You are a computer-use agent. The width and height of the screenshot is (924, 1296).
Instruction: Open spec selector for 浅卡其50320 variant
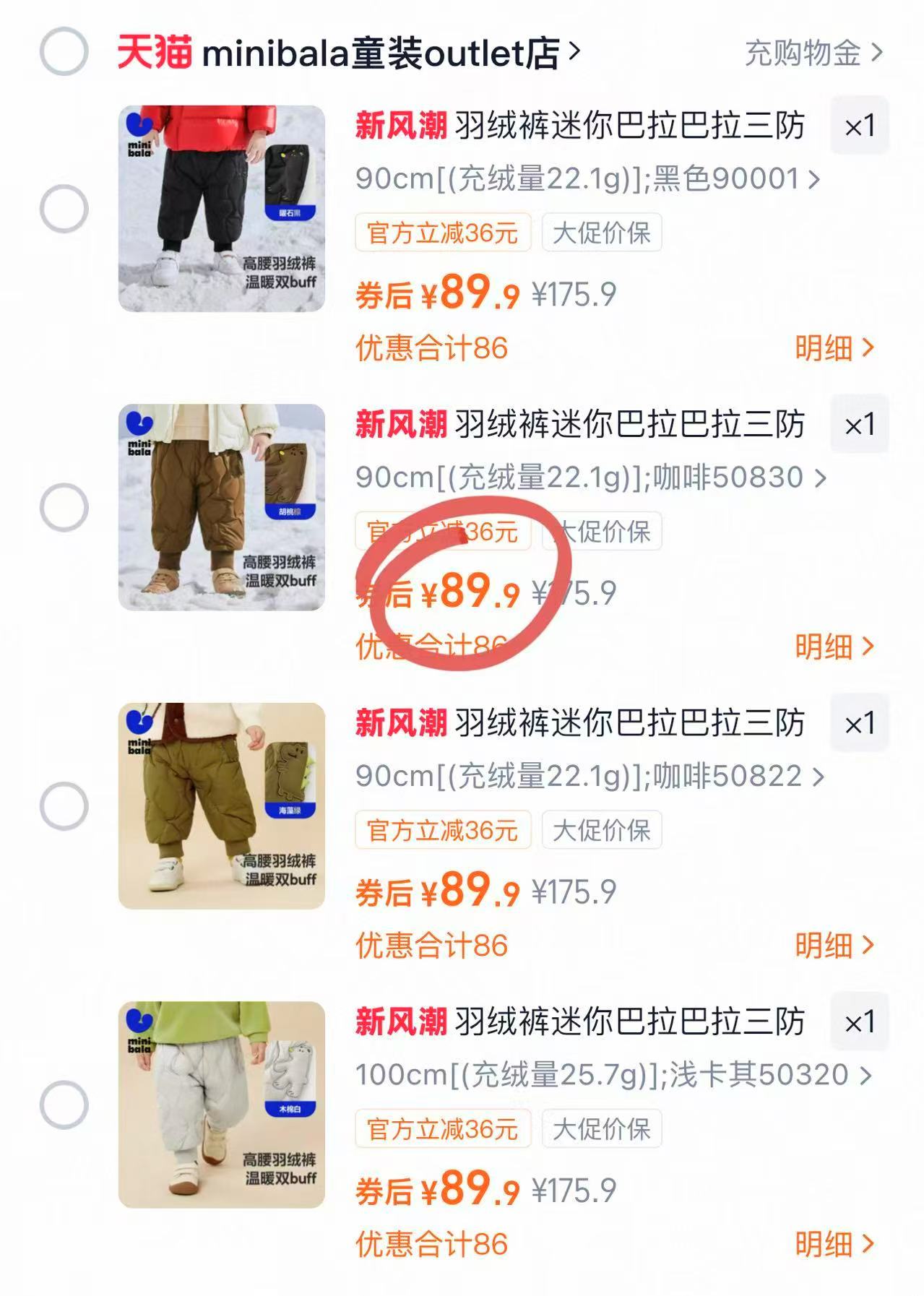[x=607, y=1076]
